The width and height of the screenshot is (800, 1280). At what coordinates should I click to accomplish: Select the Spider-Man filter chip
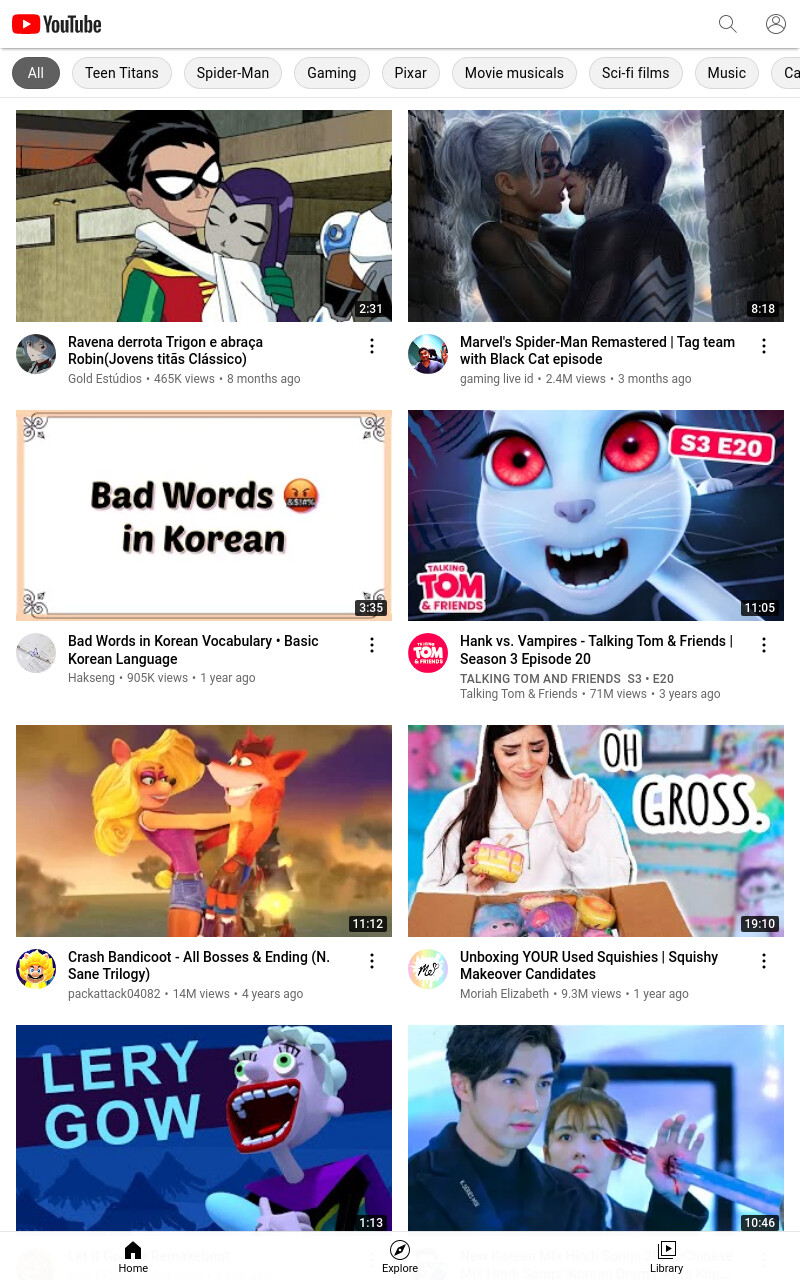click(233, 73)
